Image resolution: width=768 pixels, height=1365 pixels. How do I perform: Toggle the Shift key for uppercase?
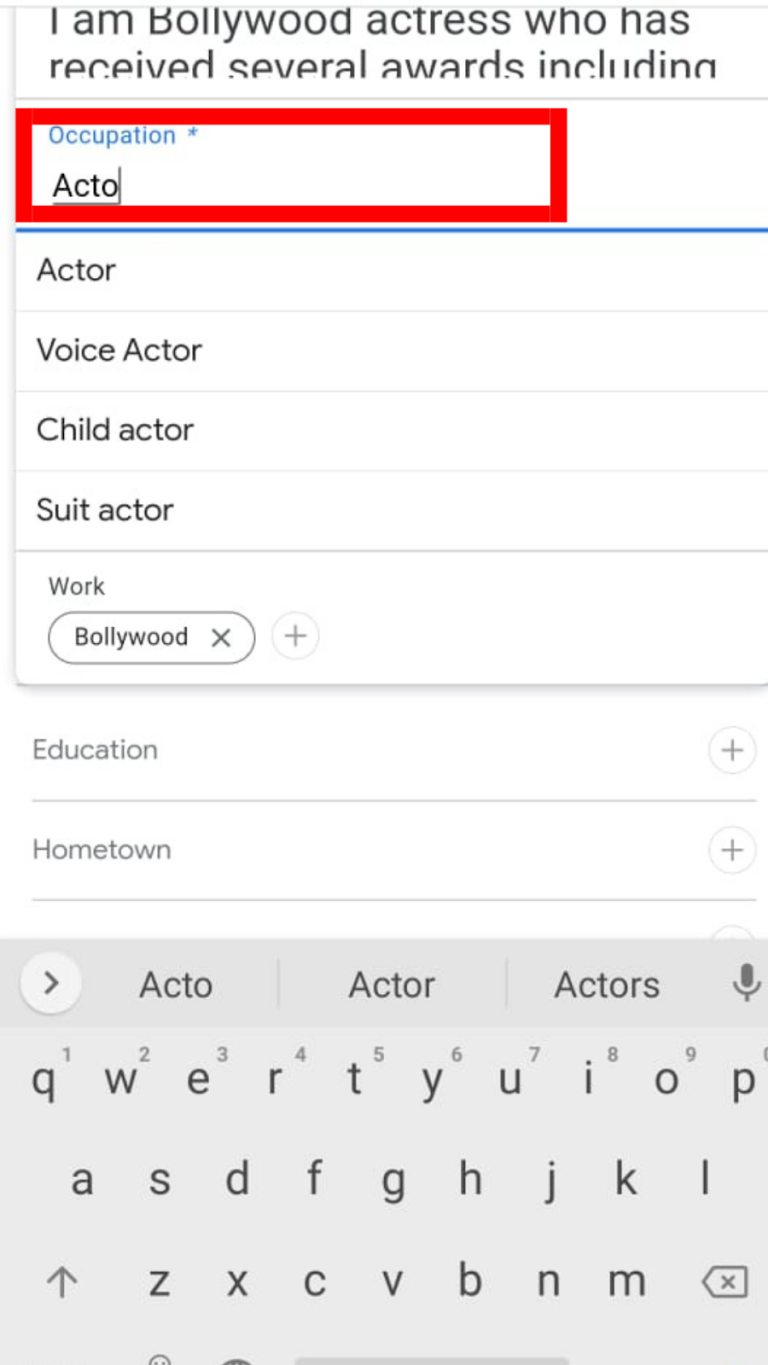coord(62,1281)
